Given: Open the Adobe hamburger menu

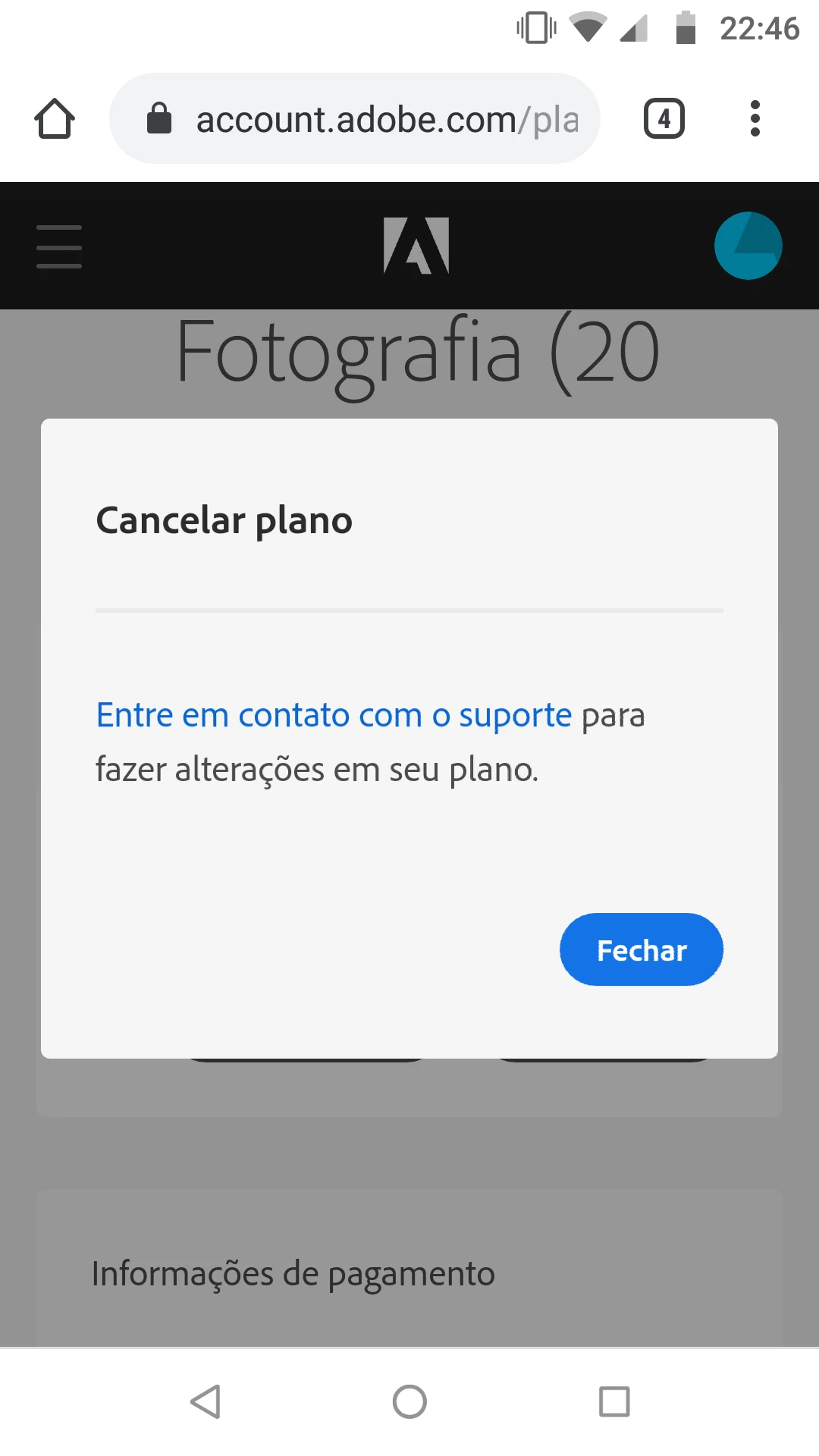Looking at the screenshot, I should (x=59, y=246).
